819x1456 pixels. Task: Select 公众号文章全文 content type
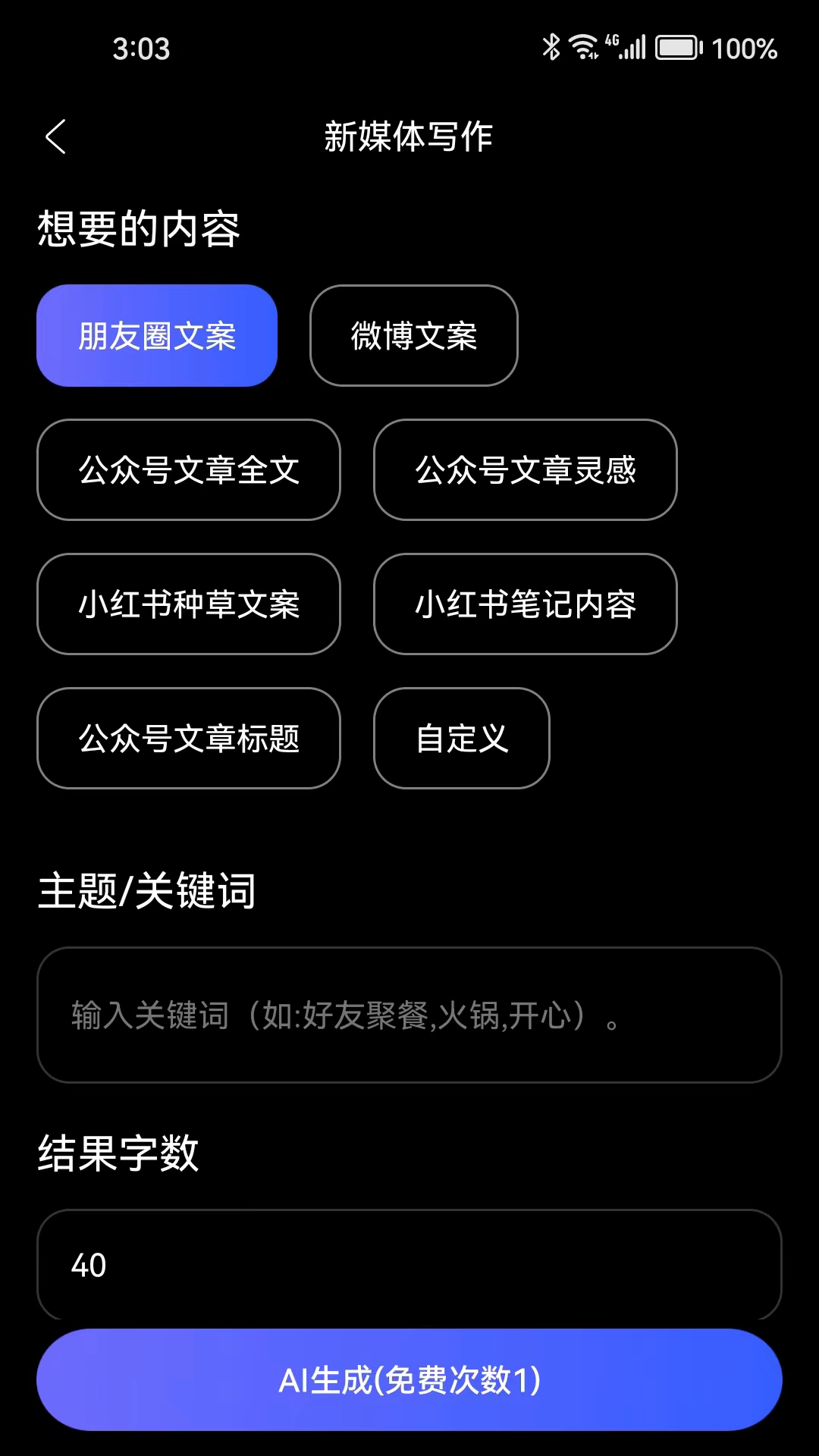pyautogui.click(x=189, y=470)
